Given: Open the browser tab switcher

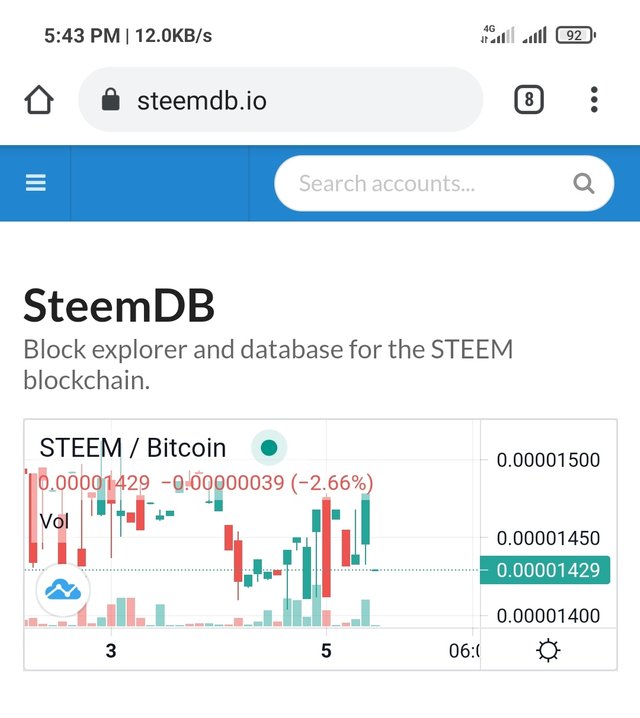Looking at the screenshot, I should (x=529, y=100).
